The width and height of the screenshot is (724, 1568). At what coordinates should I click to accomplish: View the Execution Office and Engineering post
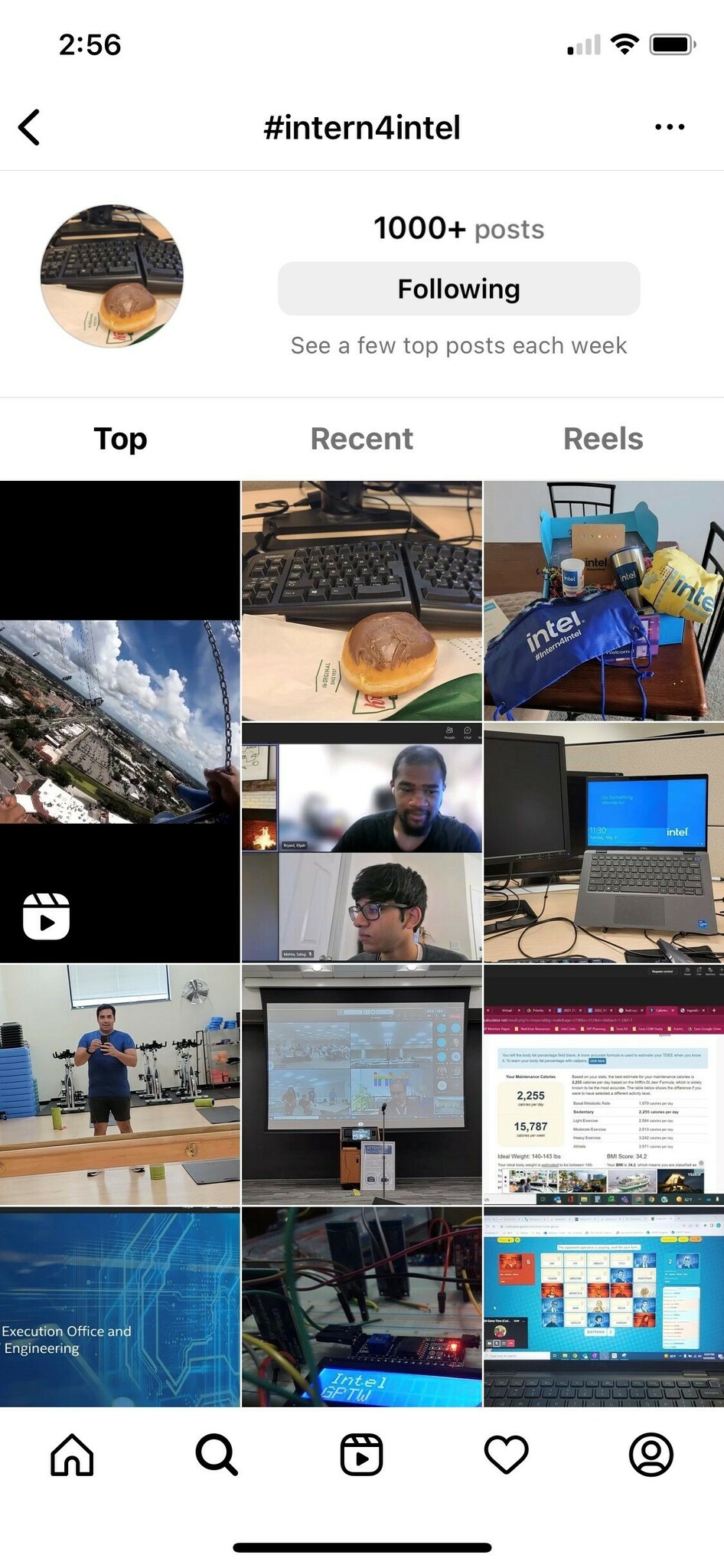coord(119,1308)
